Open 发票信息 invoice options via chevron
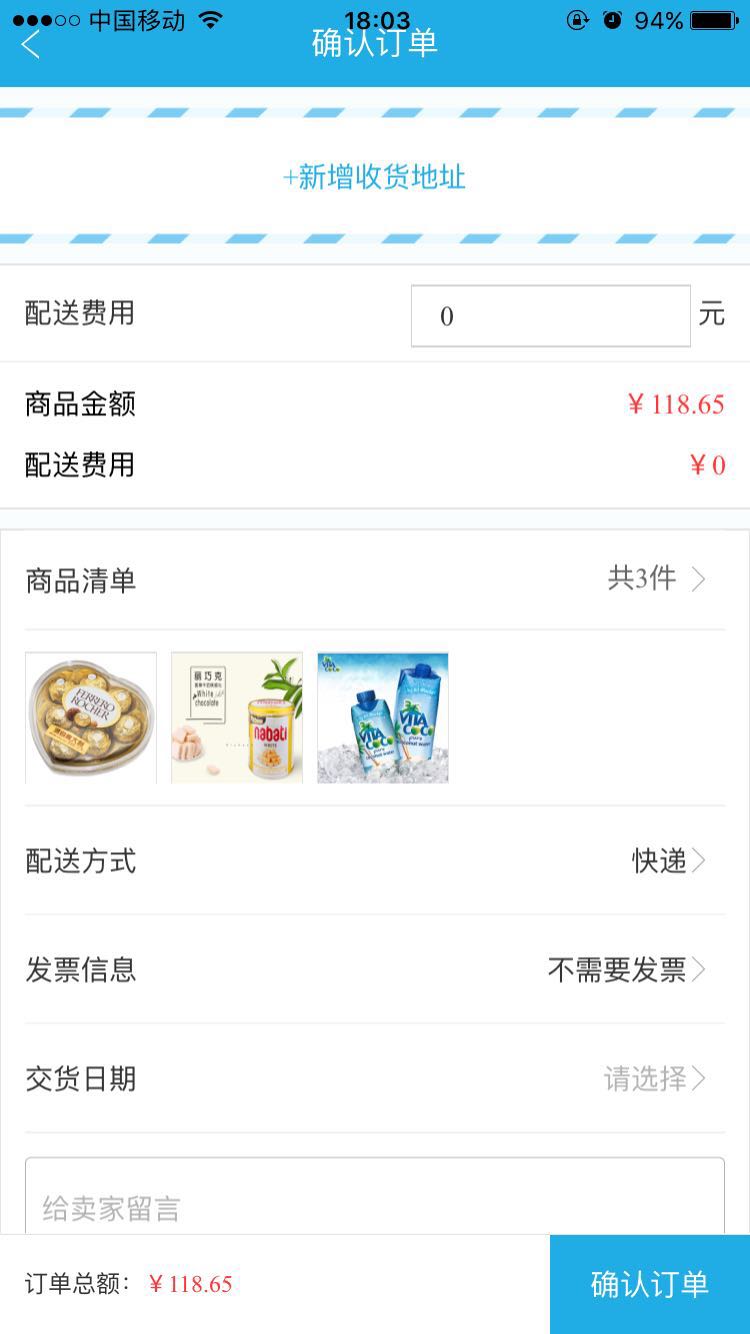This screenshot has height=1334, width=750. 700,968
